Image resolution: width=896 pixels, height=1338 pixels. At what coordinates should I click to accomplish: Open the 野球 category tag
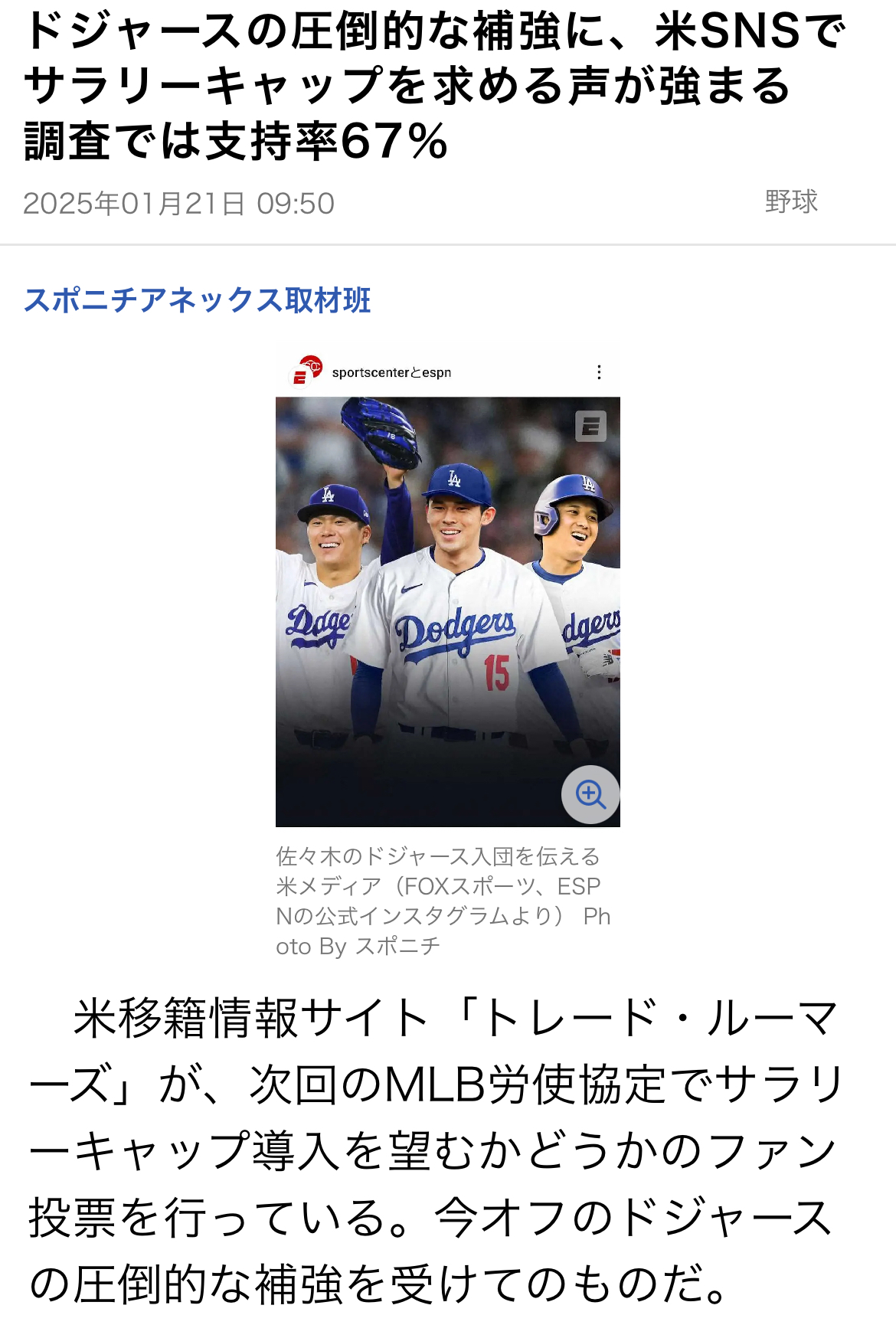pyautogui.click(x=791, y=202)
